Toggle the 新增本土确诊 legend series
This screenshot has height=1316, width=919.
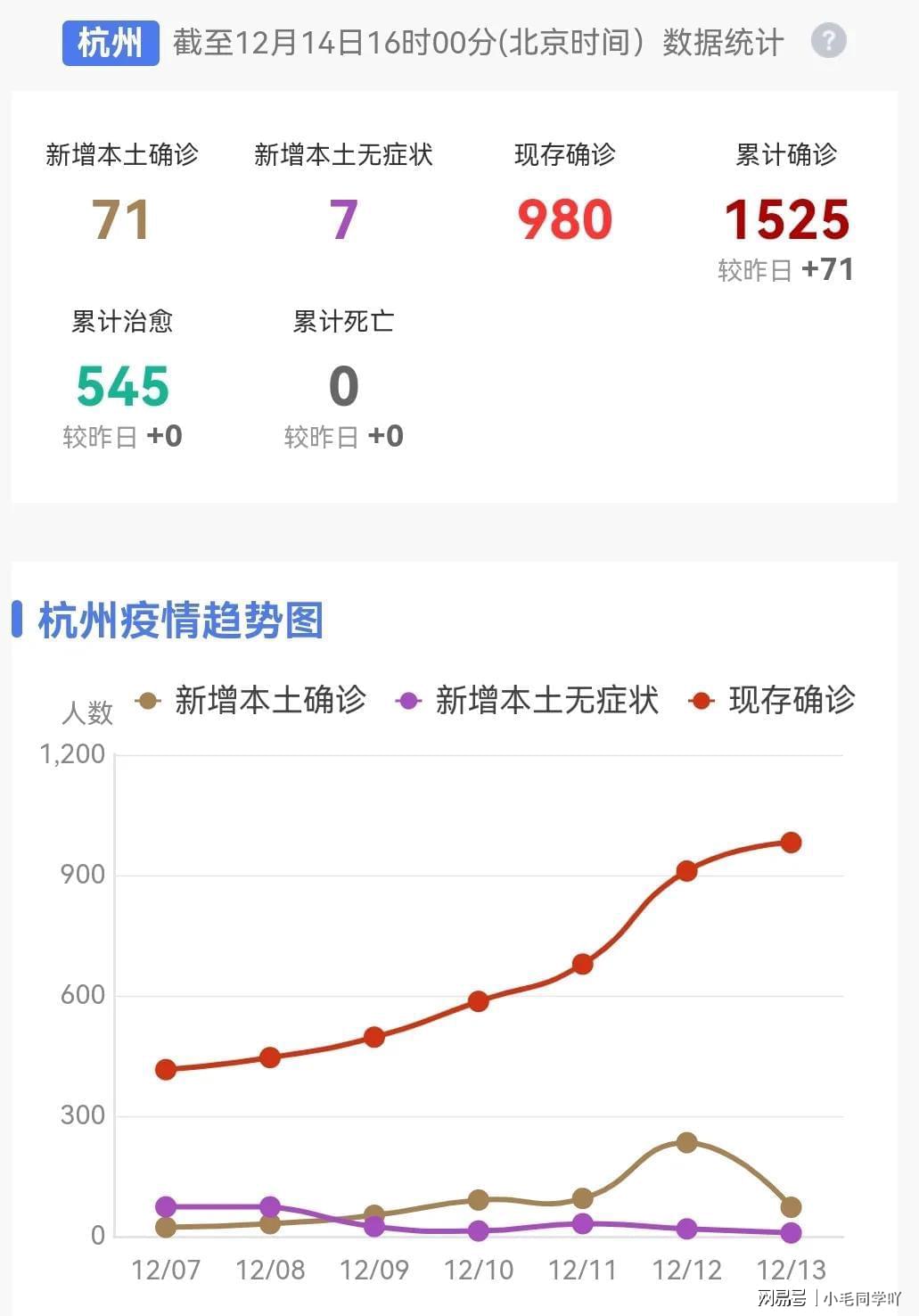(x=250, y=701)
